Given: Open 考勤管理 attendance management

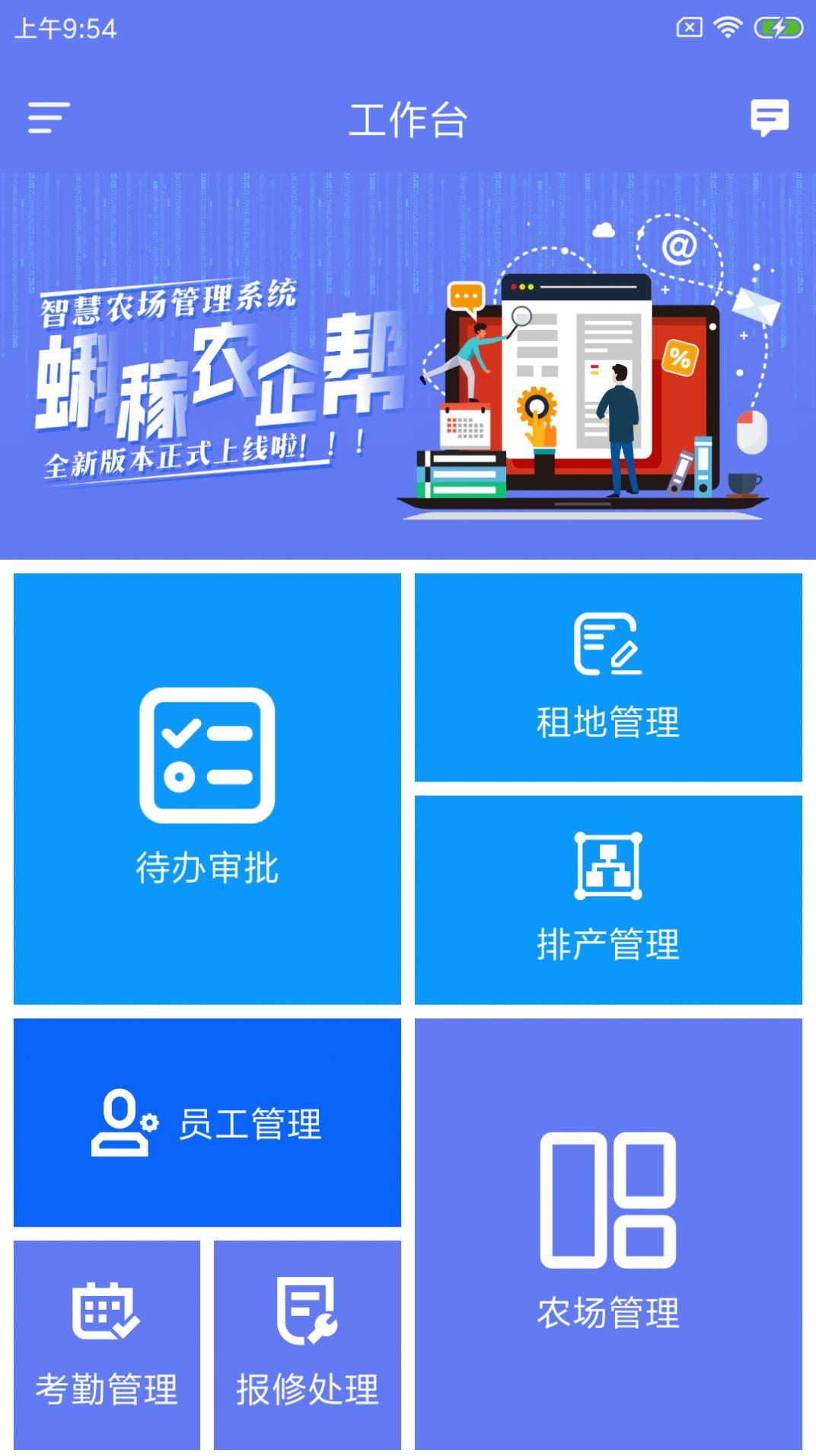Looking at the screenshot, I should 107,1345.
